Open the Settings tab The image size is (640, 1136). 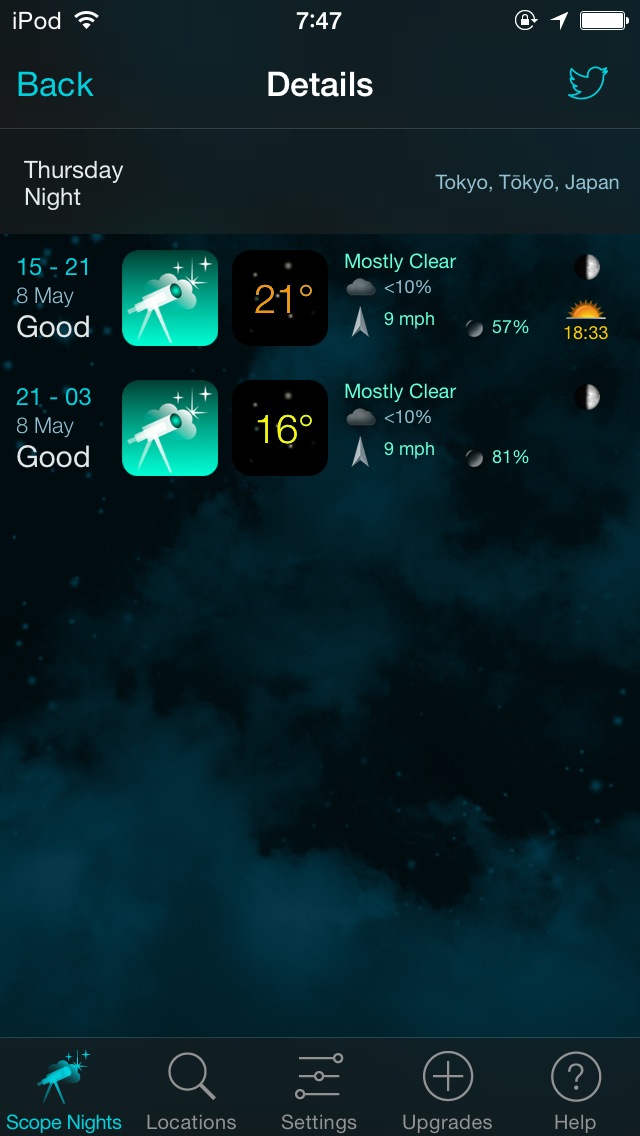pyautogui.click(x=319, y=1088)
